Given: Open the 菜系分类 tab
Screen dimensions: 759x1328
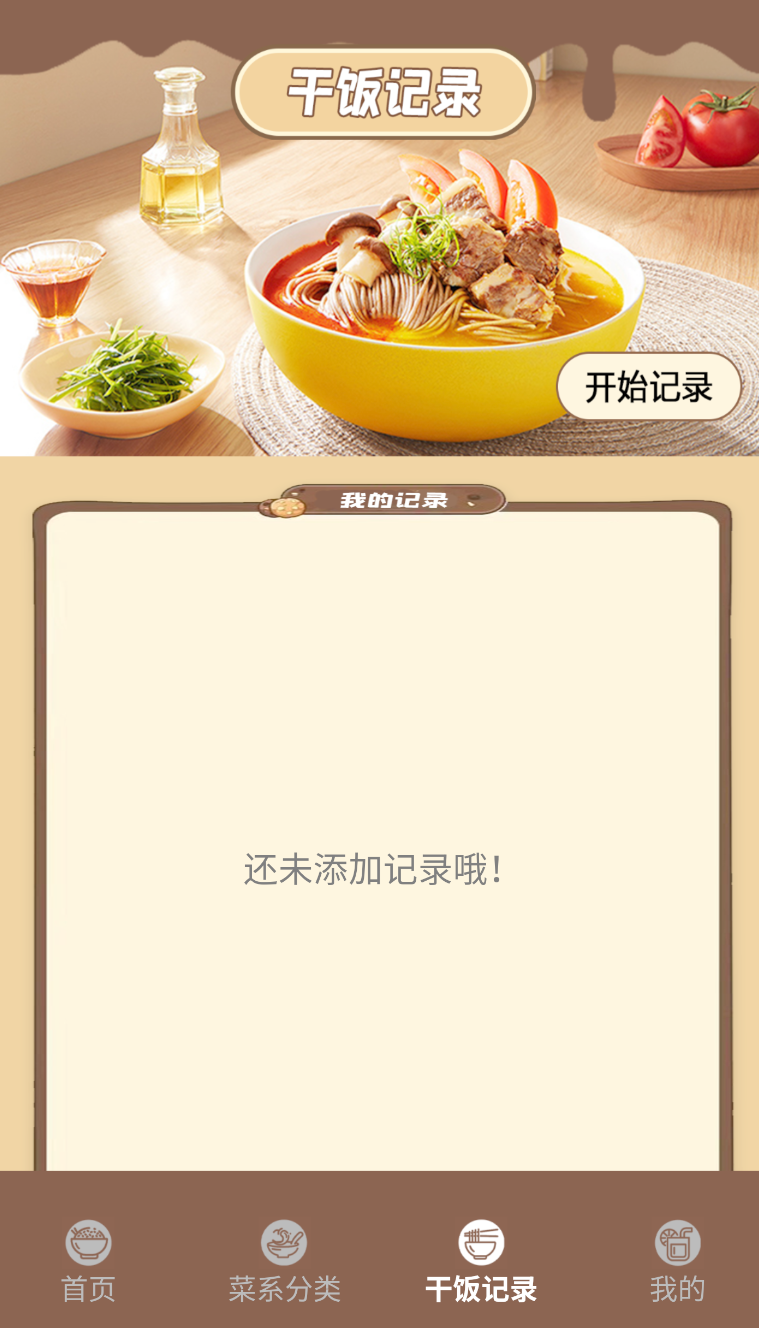Looking at the screenshot, I should tap(284, 1262).
